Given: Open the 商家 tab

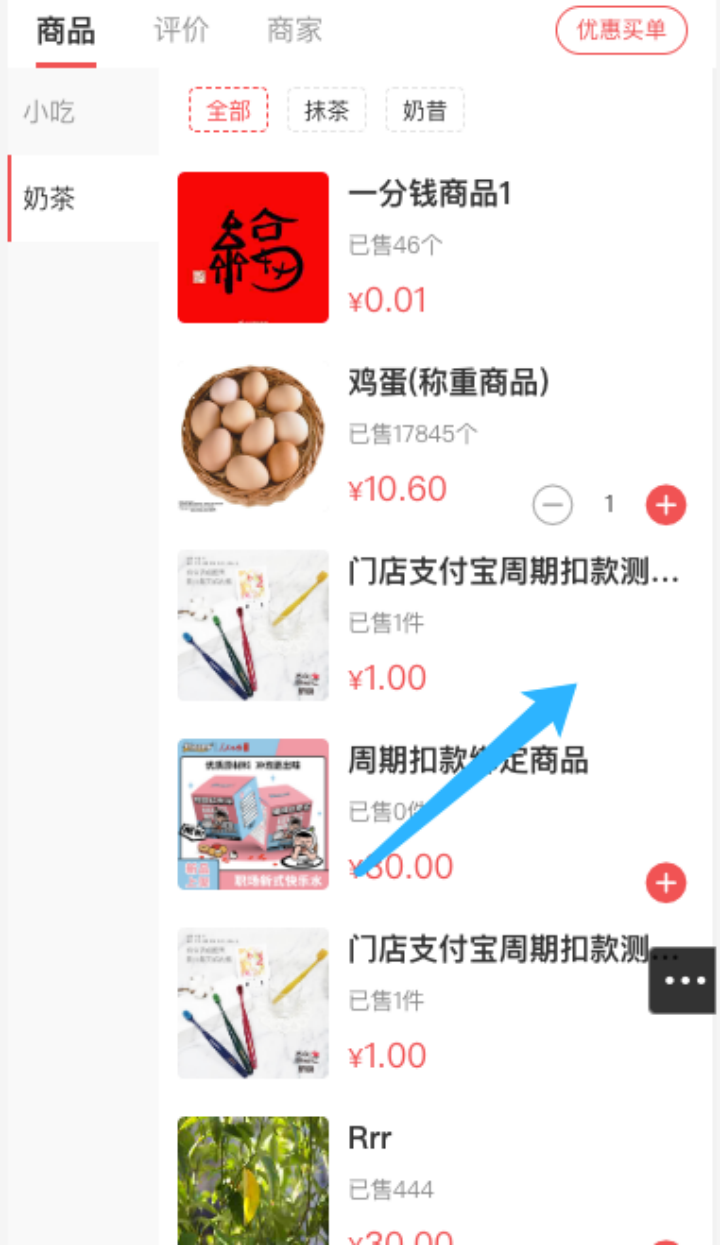Looking at the screenshot, I should coord(294,31).
